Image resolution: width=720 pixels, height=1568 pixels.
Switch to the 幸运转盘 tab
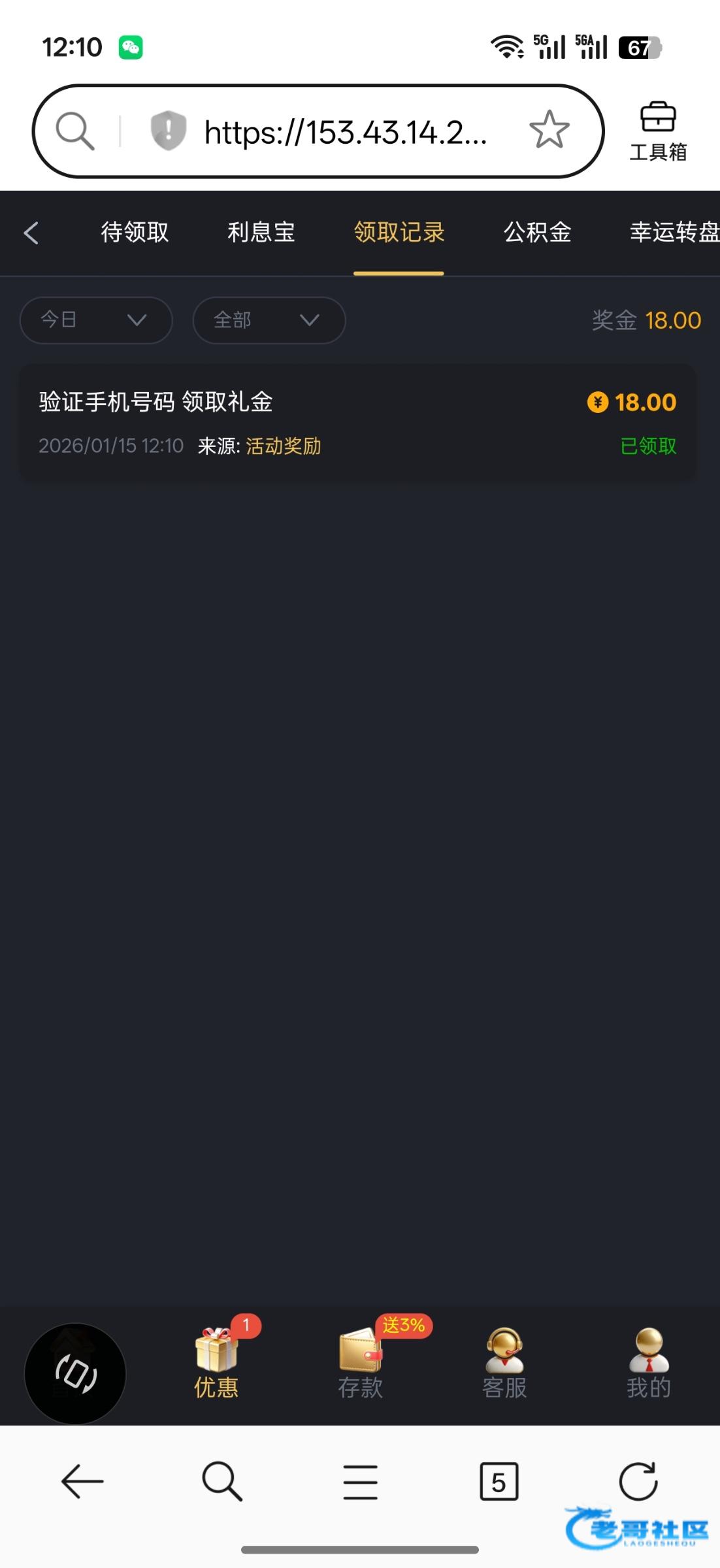tap(673, 233)
